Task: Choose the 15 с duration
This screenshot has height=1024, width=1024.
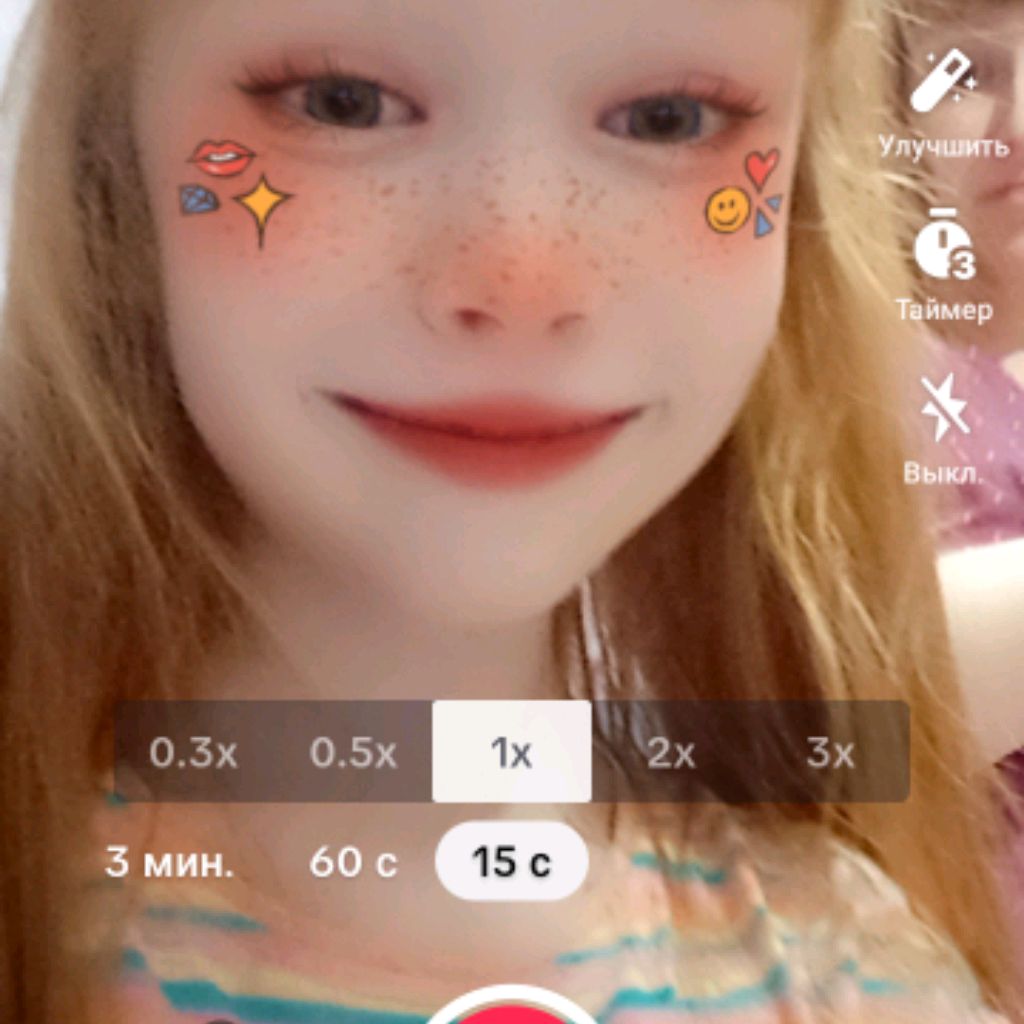Action: (511, 862)
